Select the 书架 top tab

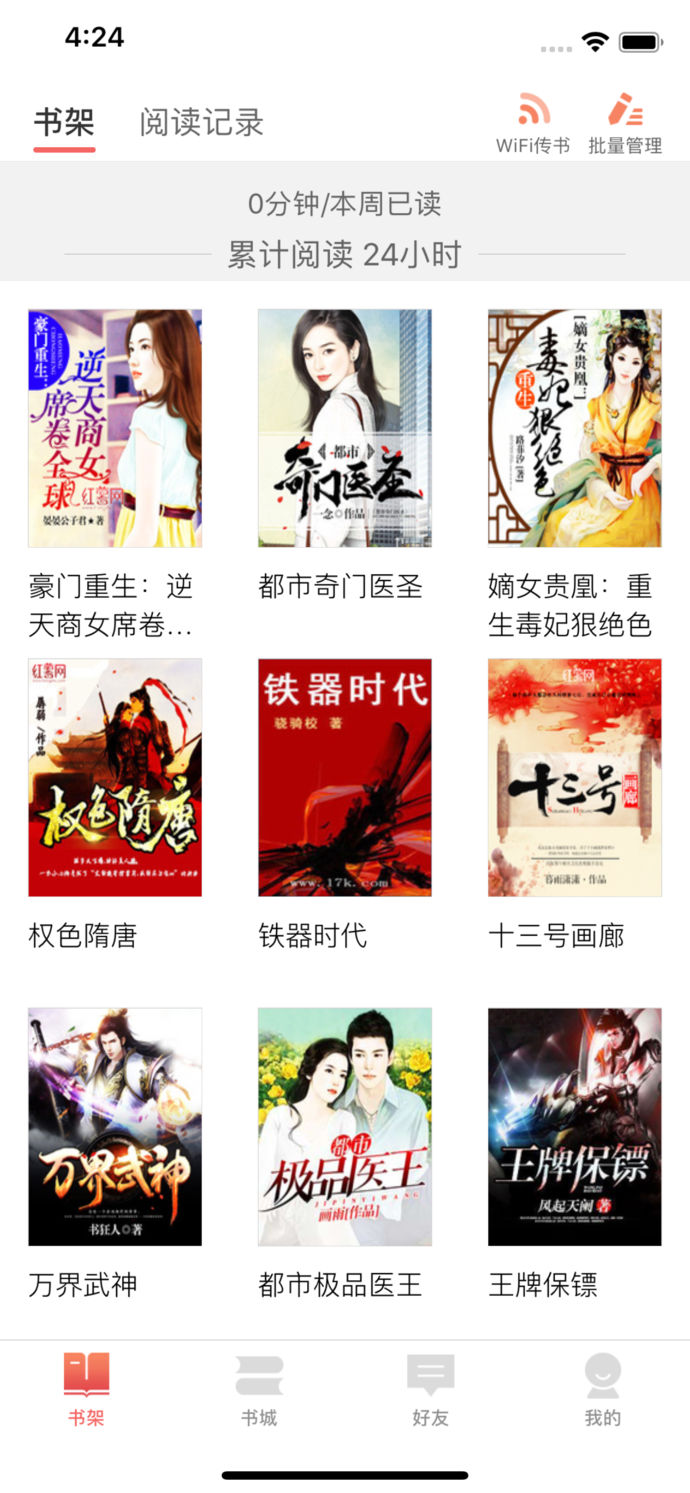coord(64,123)
